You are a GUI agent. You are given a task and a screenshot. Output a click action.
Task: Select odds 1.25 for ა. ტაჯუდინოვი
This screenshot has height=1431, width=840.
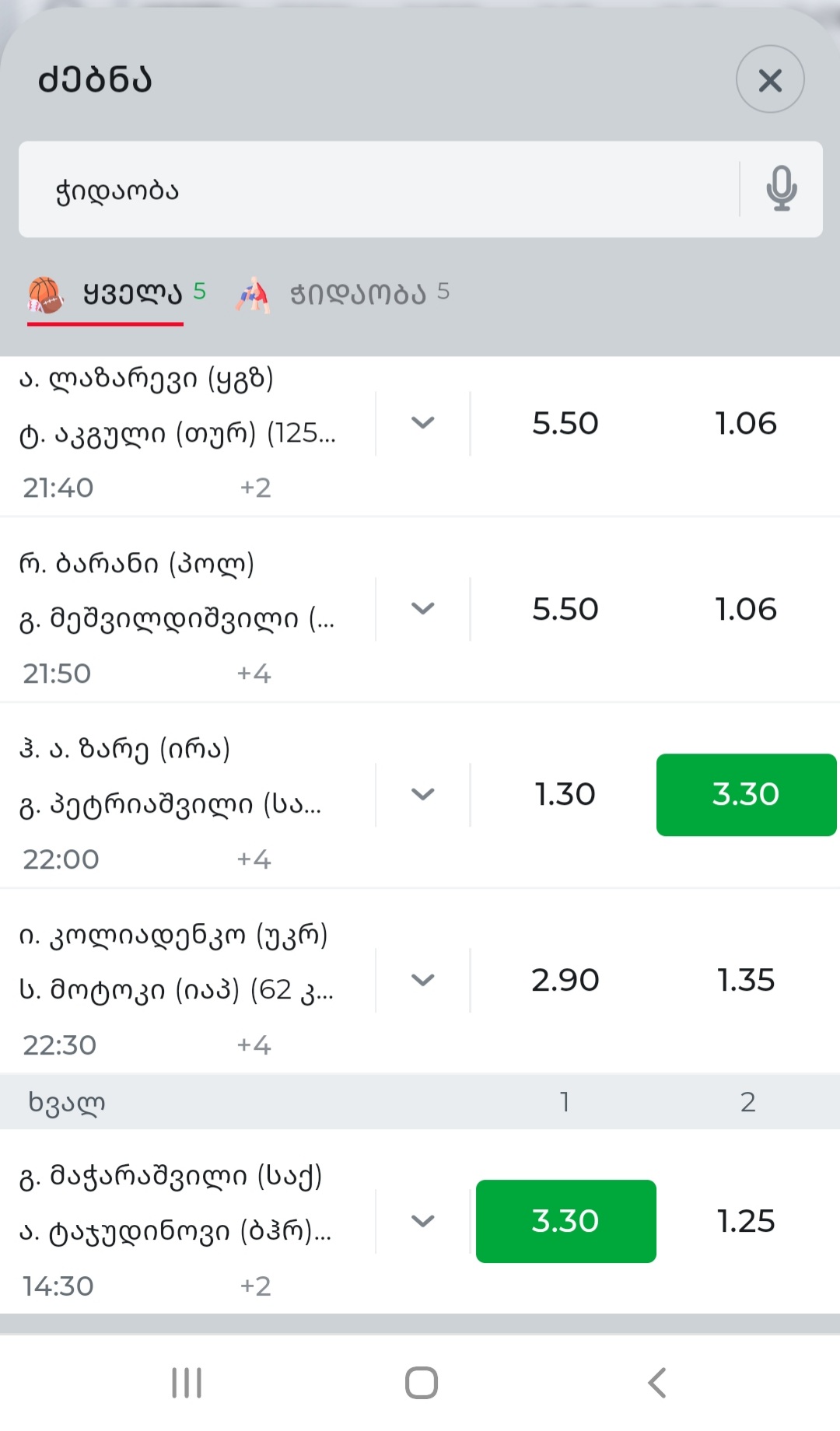pyautogui.click(x=745, y=1221)
